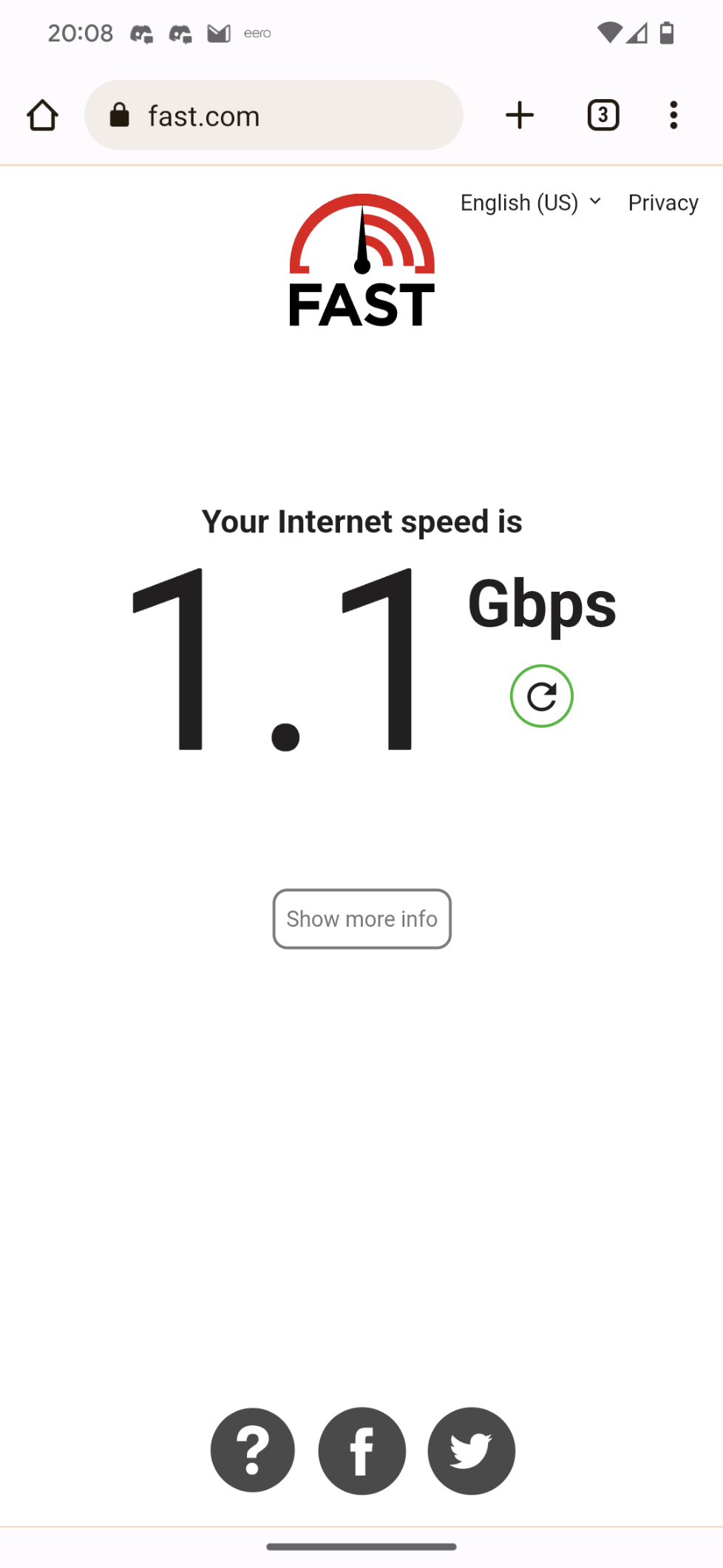Open the Privacy link
Viewport: 723px width, 1568px height.
(x=662, y=203)
